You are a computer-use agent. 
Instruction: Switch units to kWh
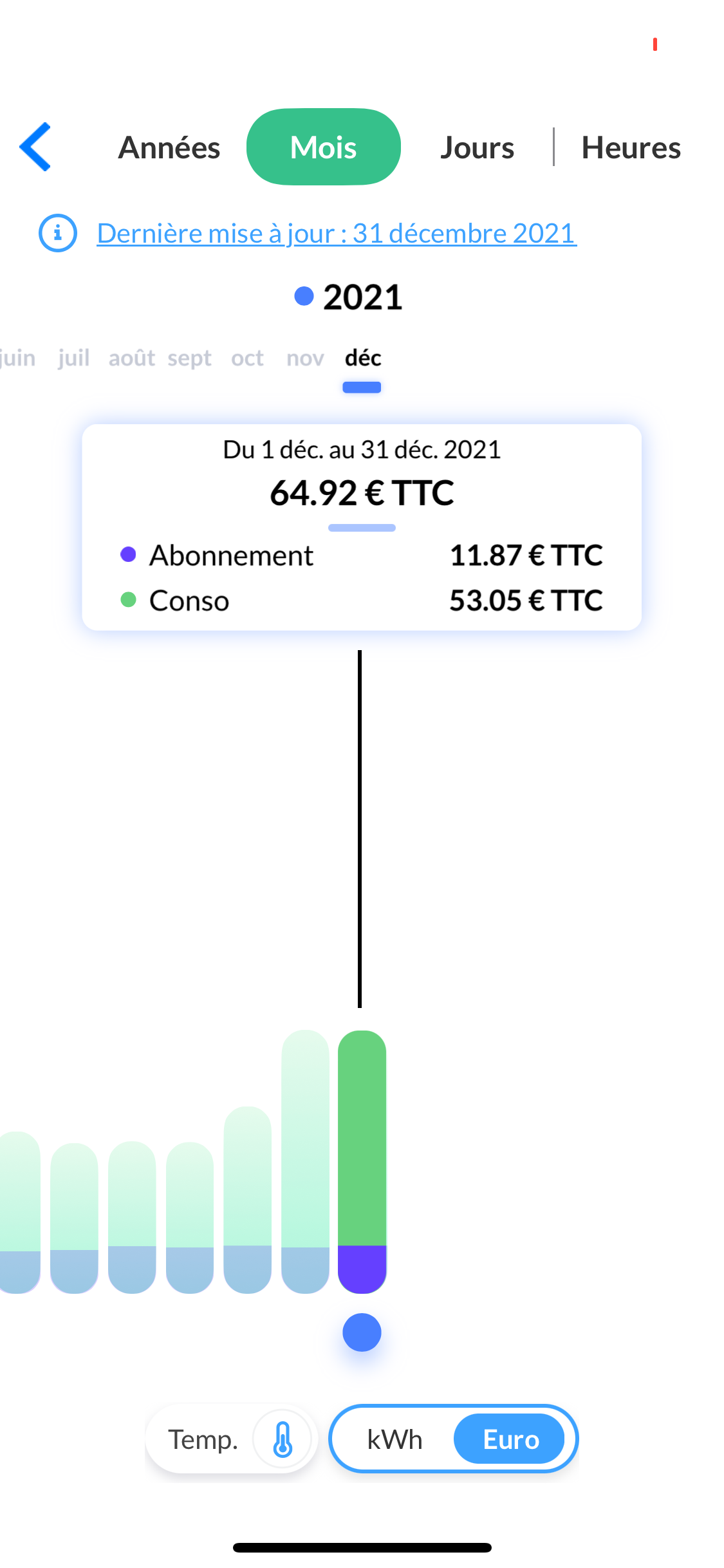pos(394,1439)
